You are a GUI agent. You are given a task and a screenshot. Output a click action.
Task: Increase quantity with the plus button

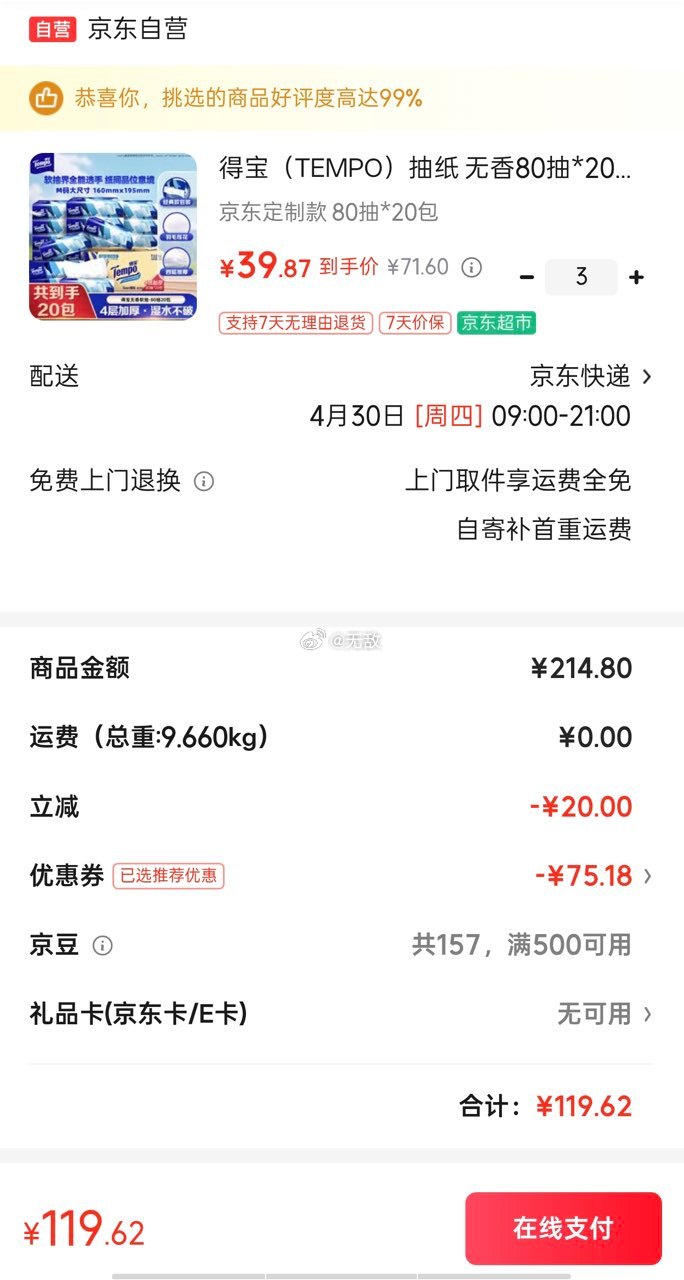(x=636, y=277)
